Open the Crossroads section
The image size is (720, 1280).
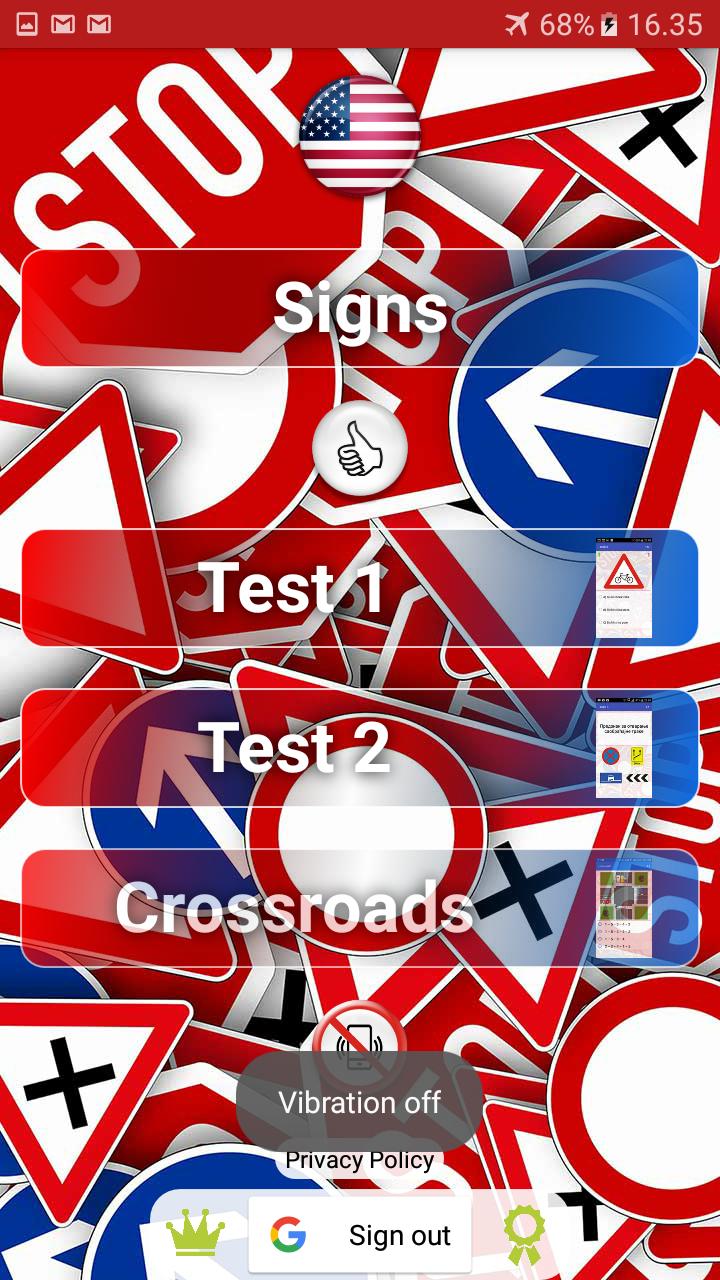coord(360,908)
